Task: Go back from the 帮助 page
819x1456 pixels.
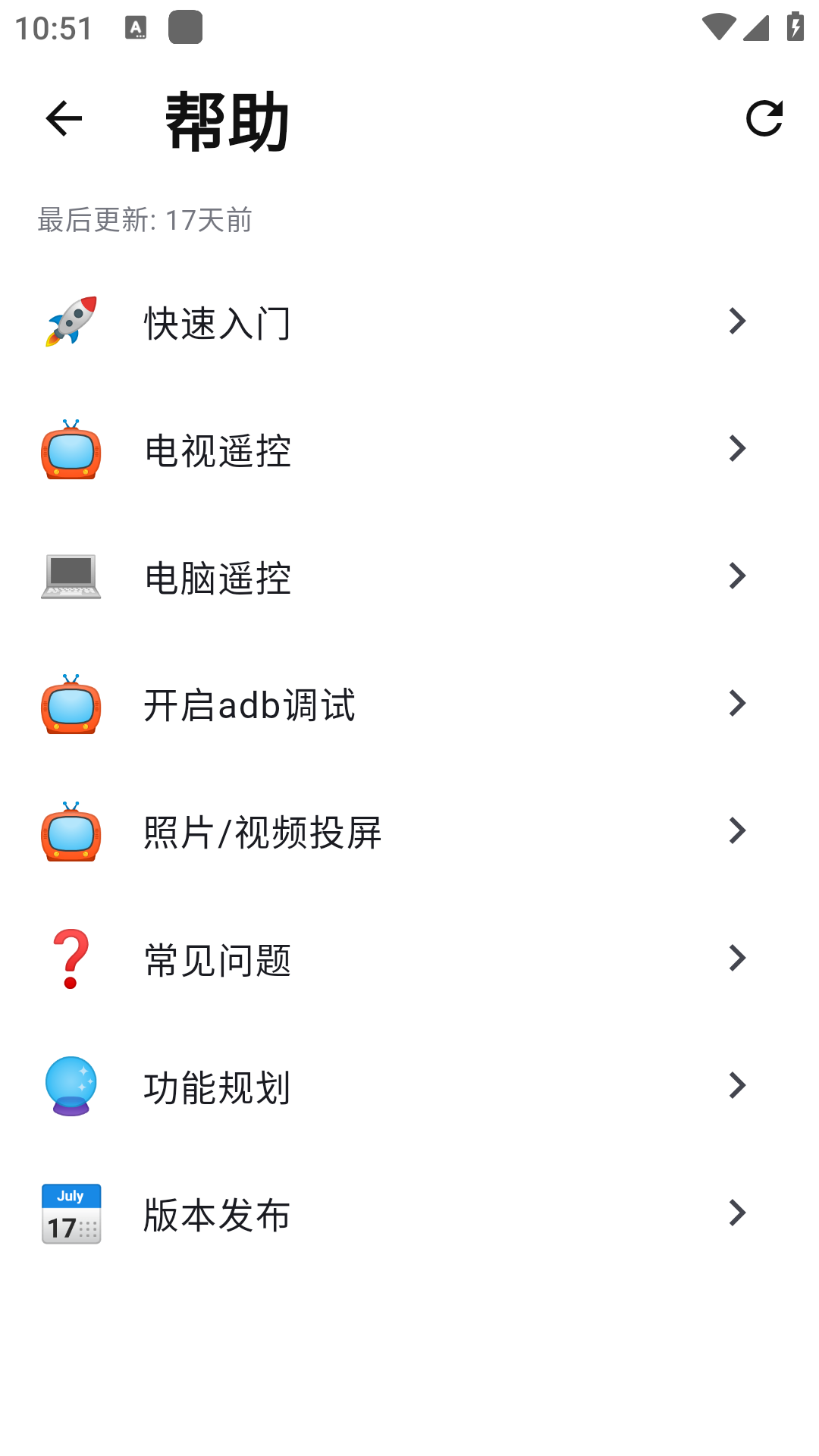Action: click(64, 118)
